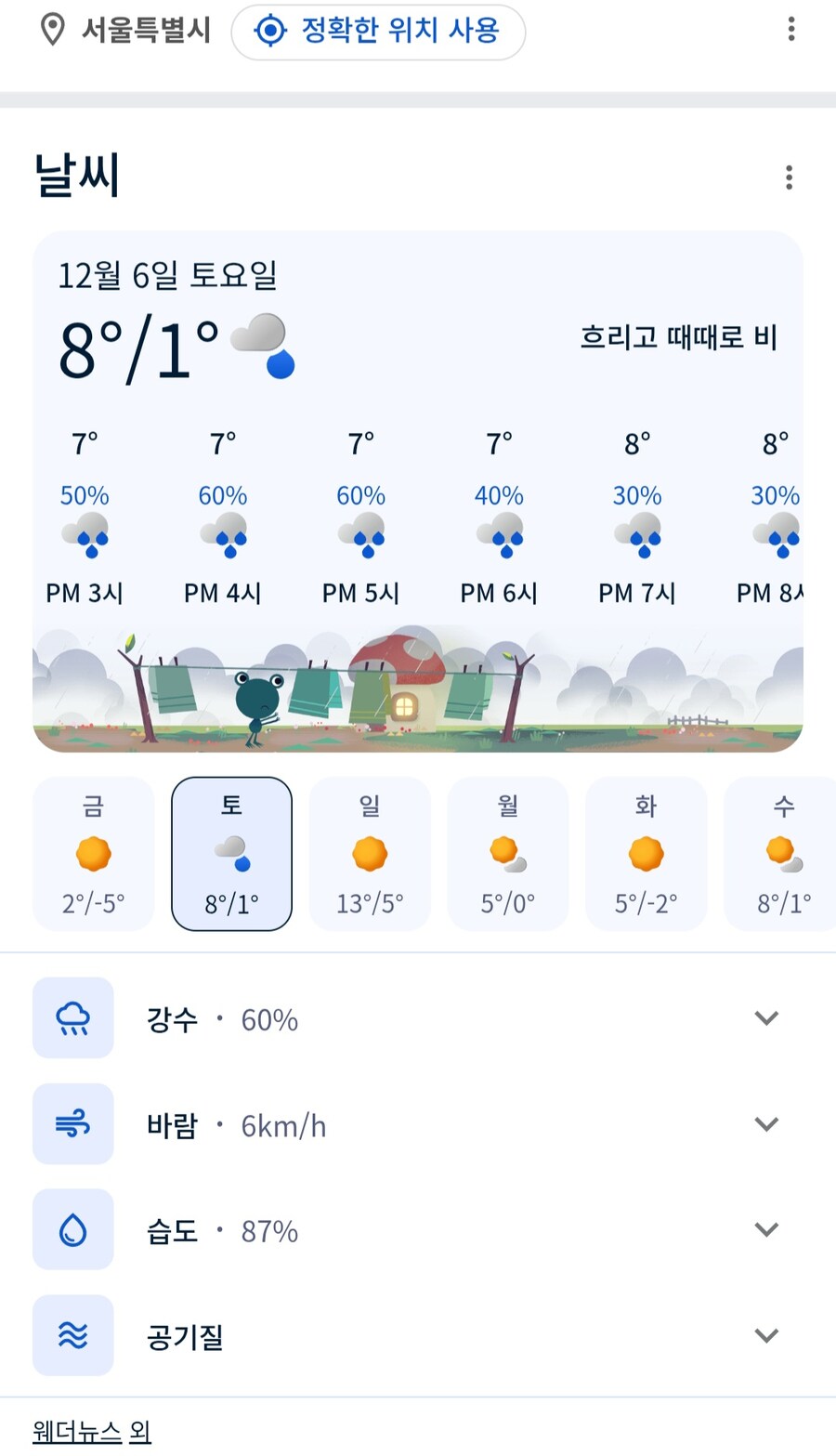This screenshot has height=1456, width=836.
Task: Expand the 강수 precipitation section
Action: tap(766, 1017)
